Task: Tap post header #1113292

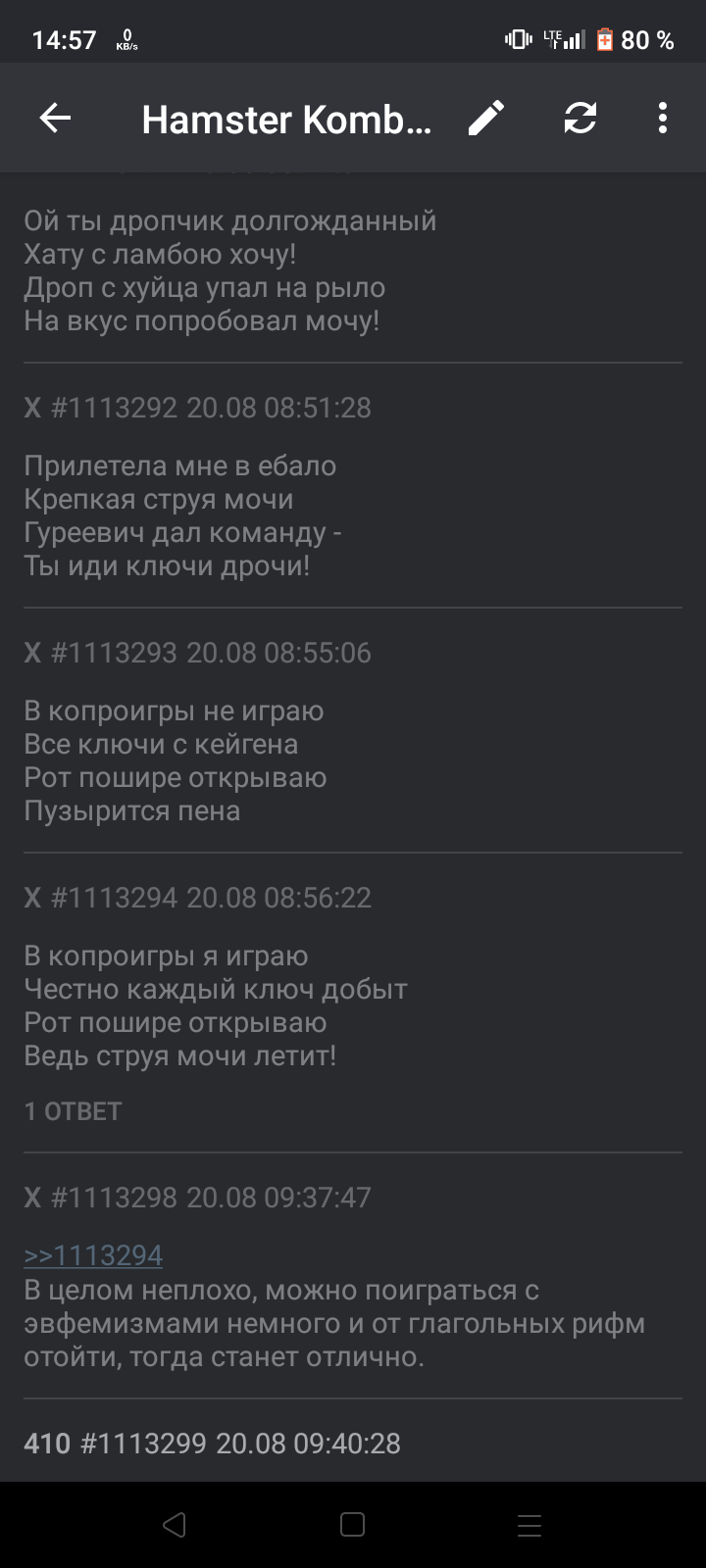Action: coord(197,408)
